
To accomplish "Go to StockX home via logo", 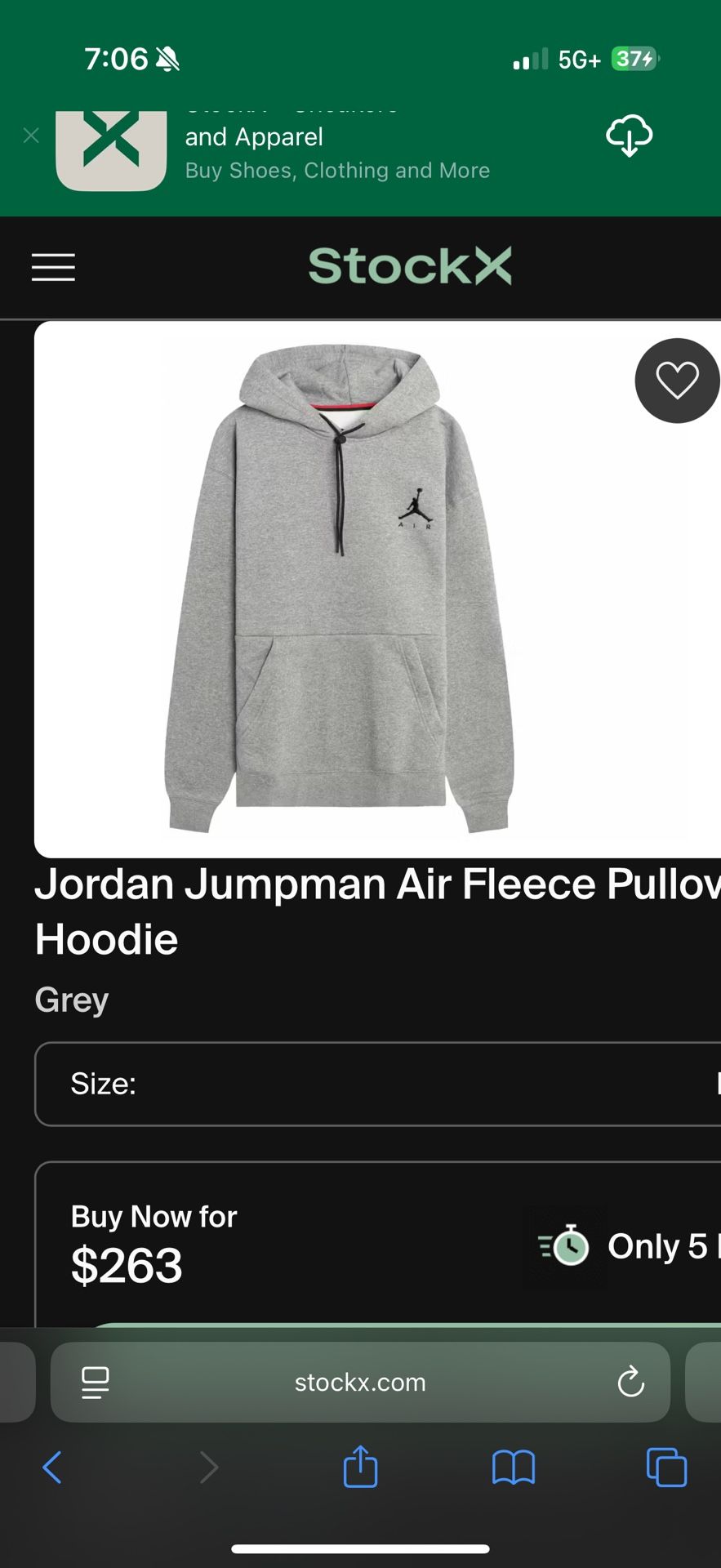I will [409, 266].
